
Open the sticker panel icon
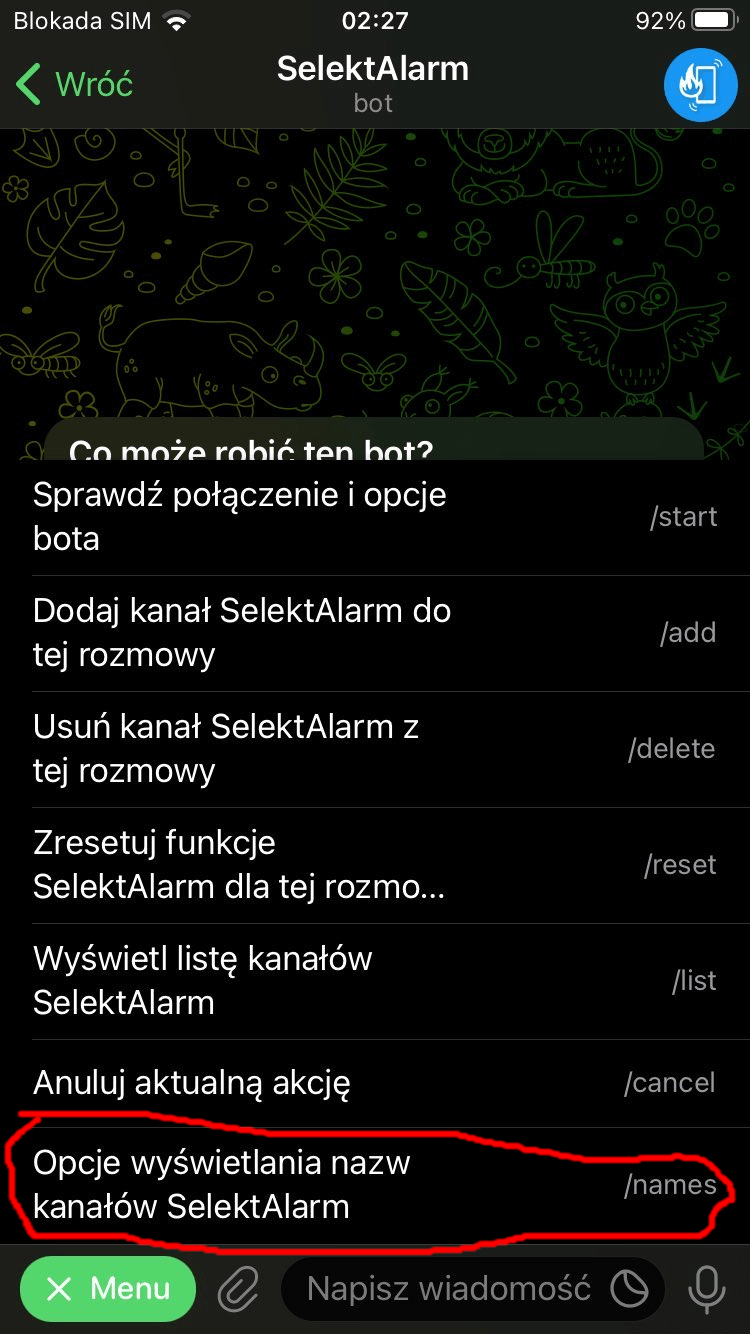pos(630,1290)
